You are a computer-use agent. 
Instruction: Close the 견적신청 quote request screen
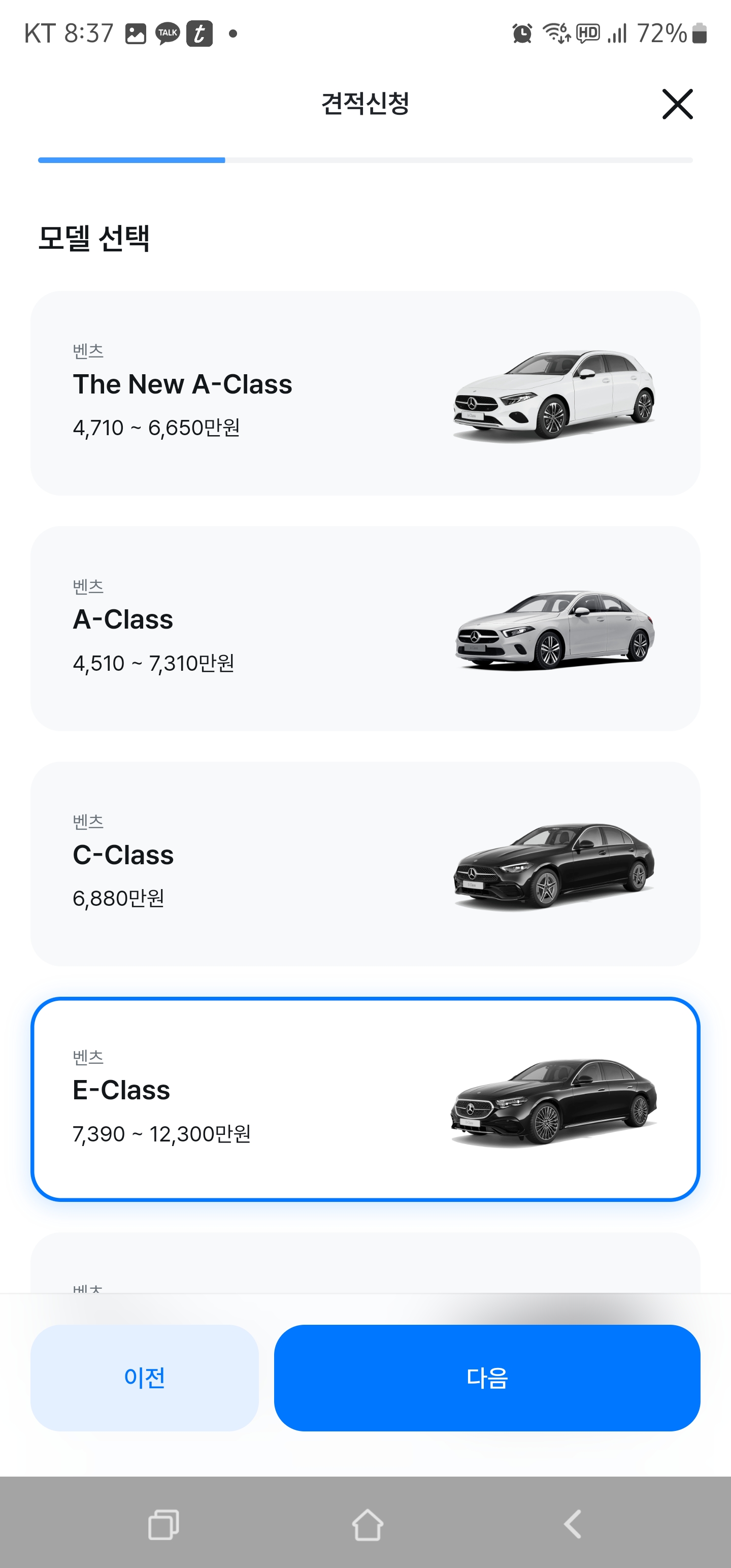coord(677,104)
